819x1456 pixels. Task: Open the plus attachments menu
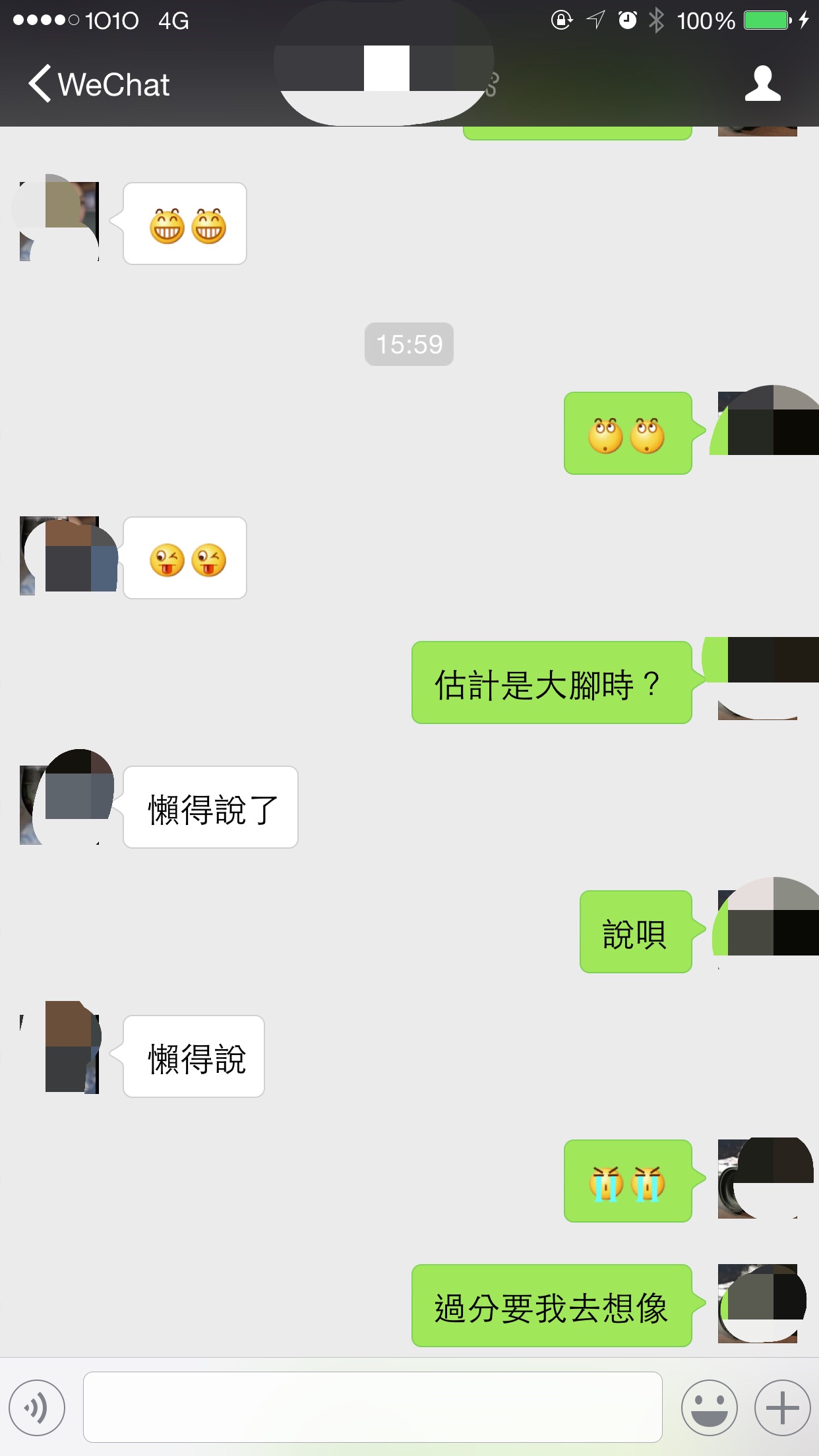782,1408
